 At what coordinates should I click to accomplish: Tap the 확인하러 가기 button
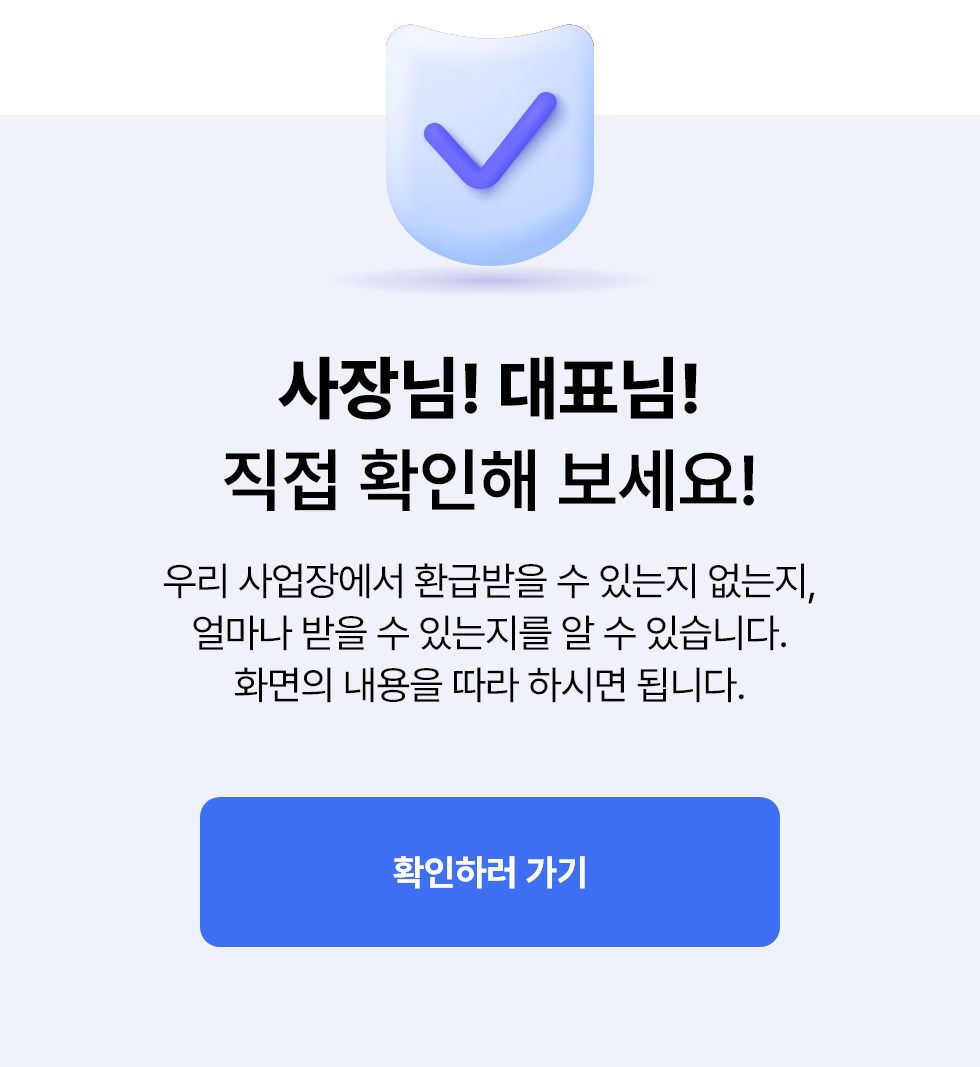pos(489,872)
